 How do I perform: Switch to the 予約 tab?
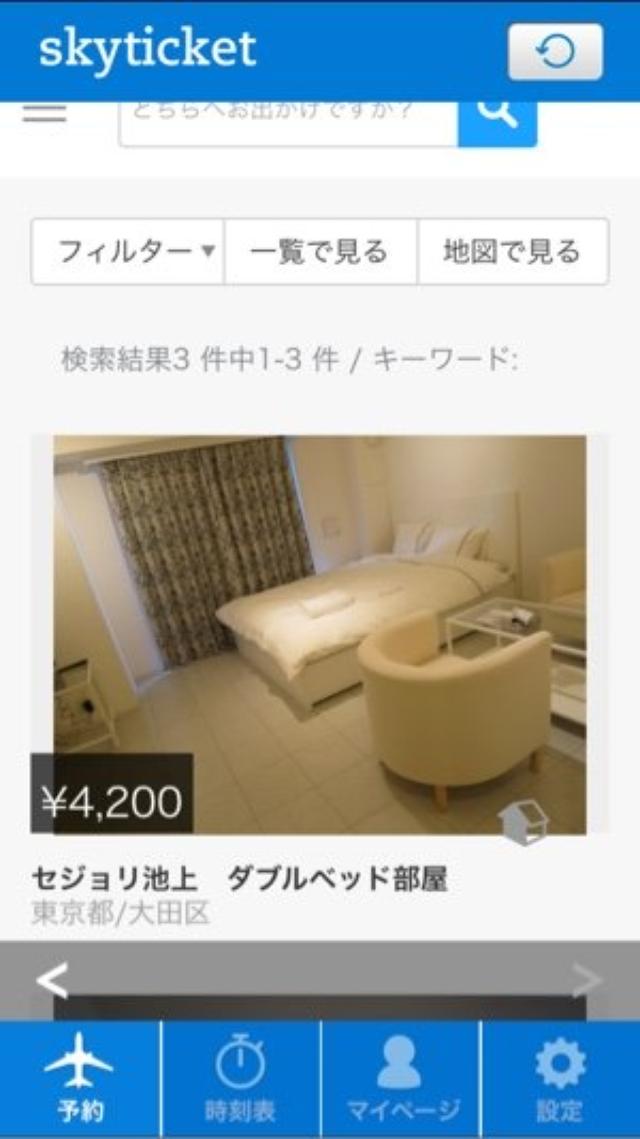click(80, 1080)
